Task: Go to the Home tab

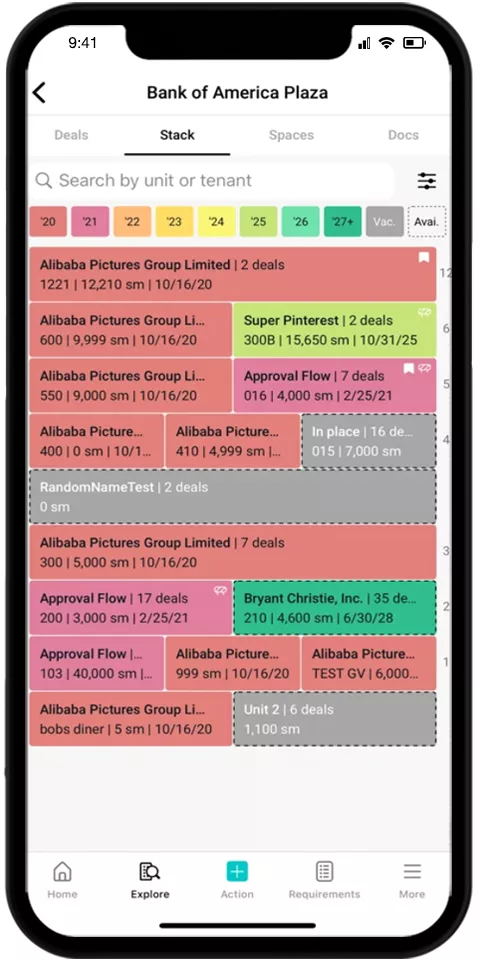Action: click(62, 880)
